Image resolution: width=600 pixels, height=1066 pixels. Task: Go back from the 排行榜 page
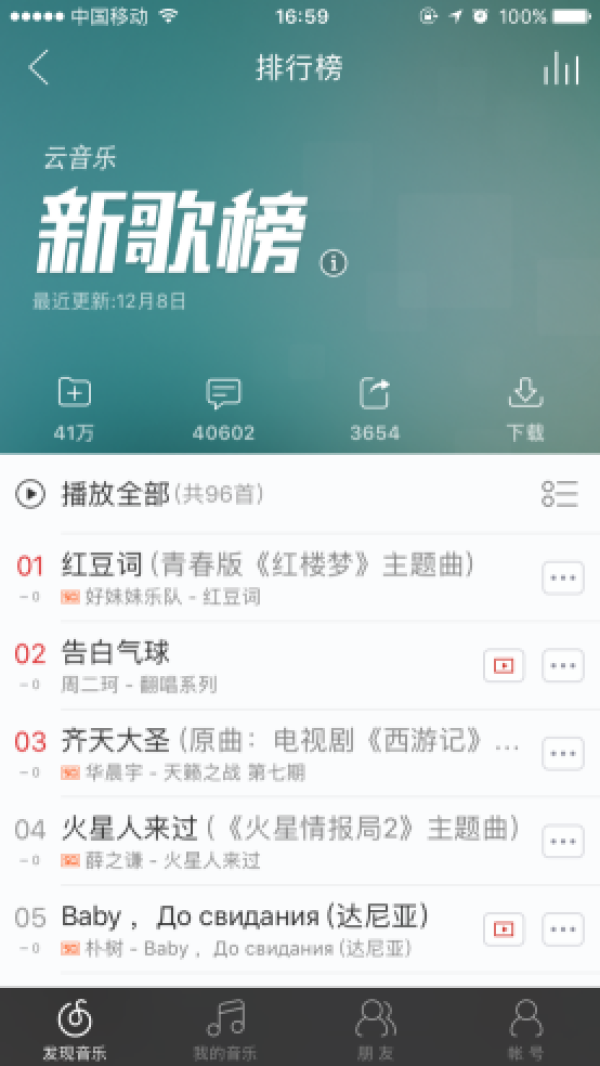[x=38, y=68]
